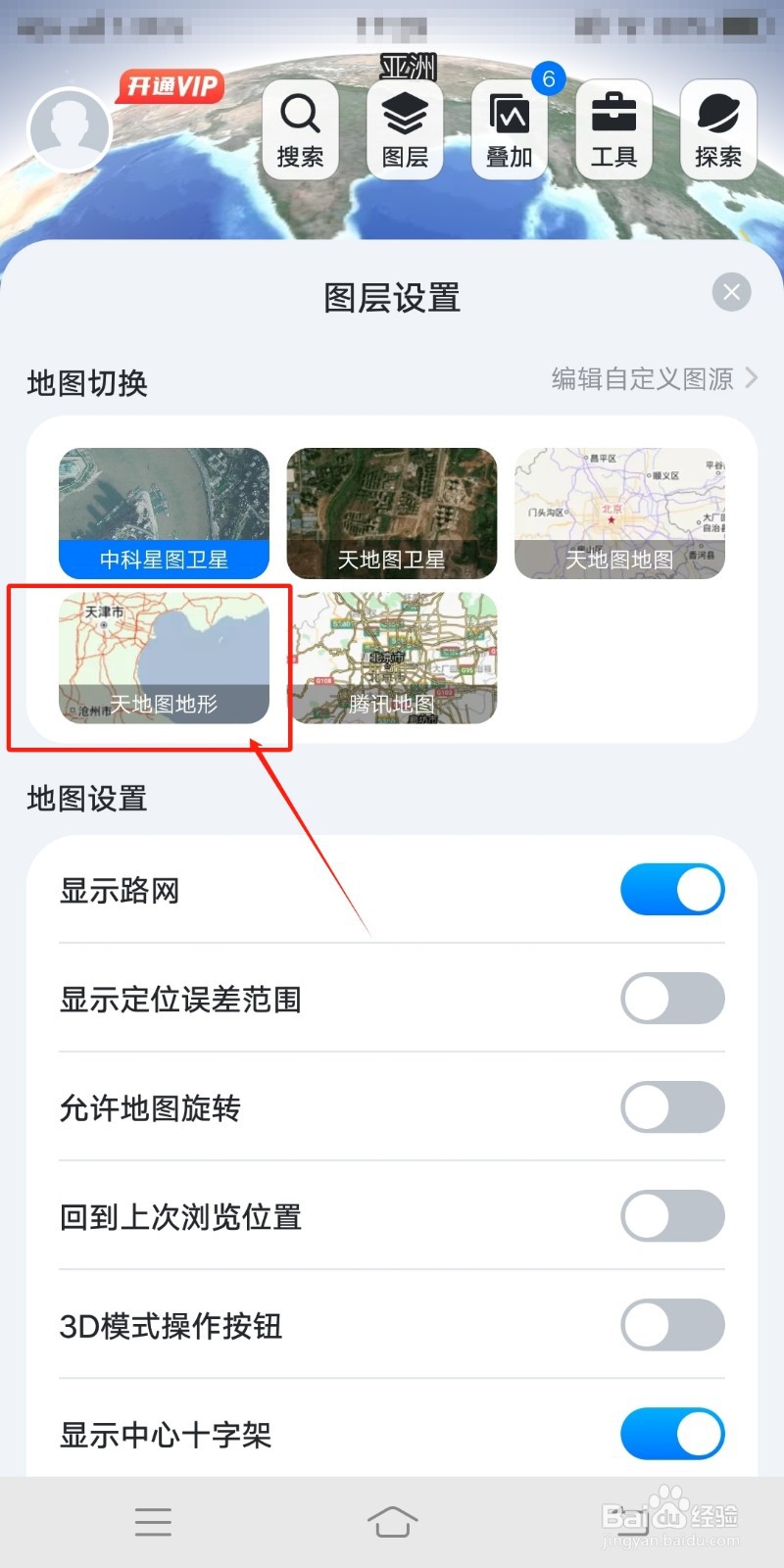Open the 探索 explore icon

coord(718,128)
